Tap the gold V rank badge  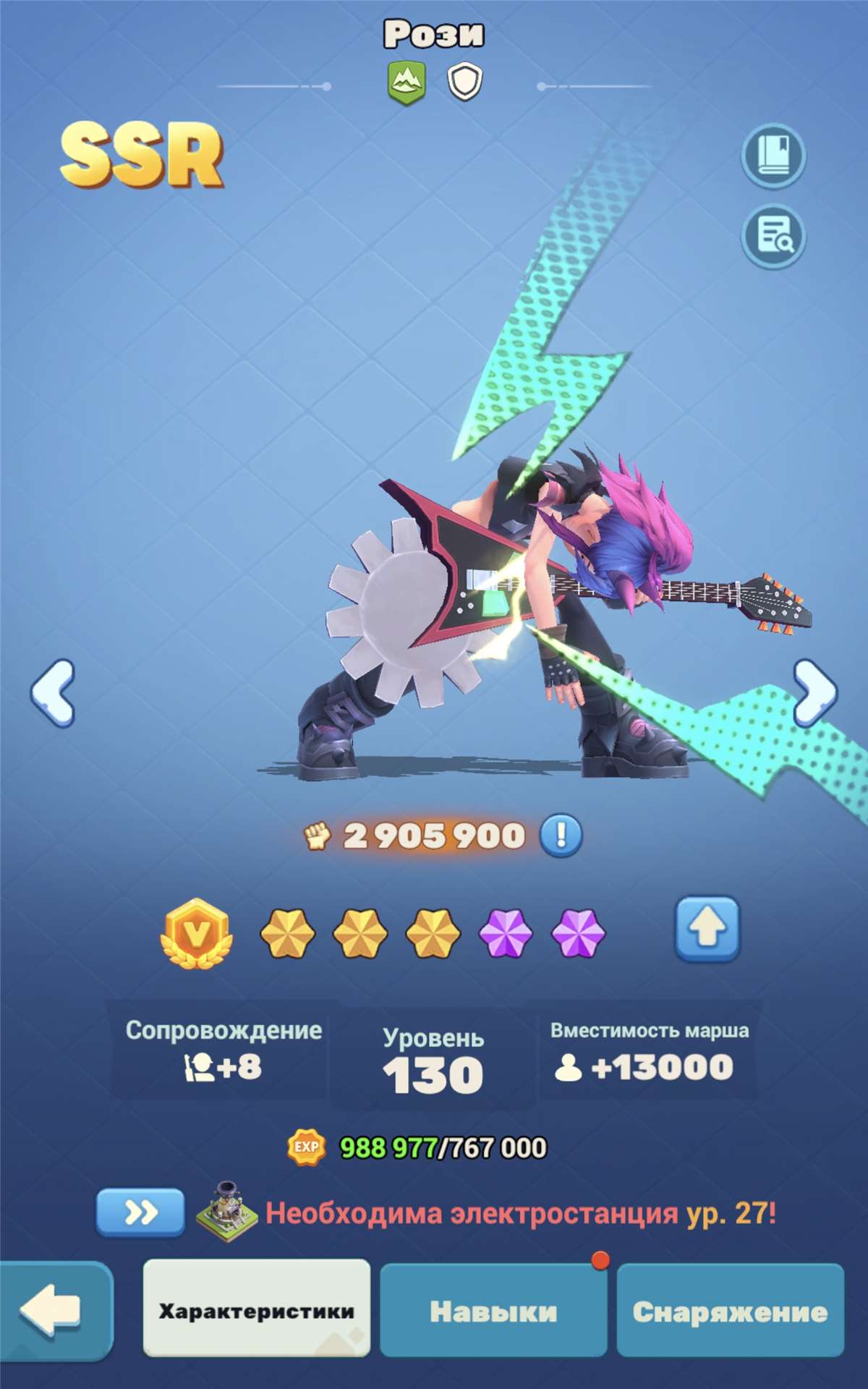click(x=196, y=933)
